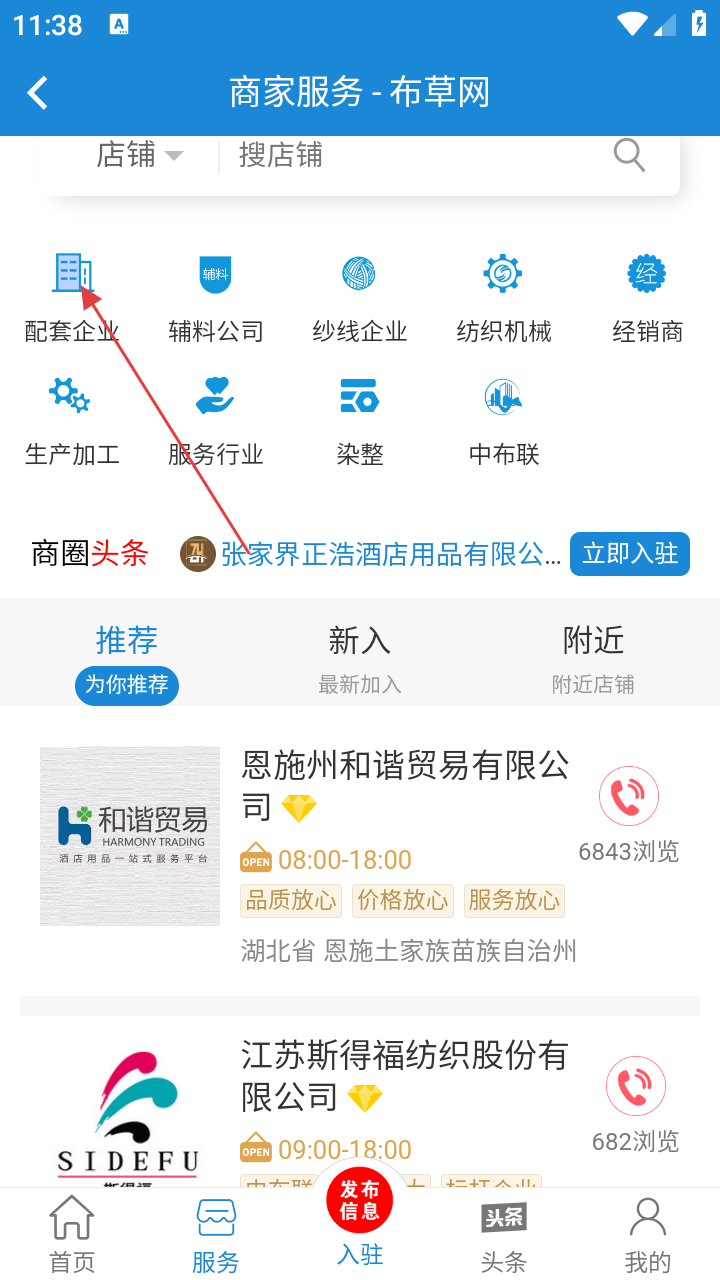Go back using the header arrow
The image size is (720, 1280).
(x=38, y=93)
